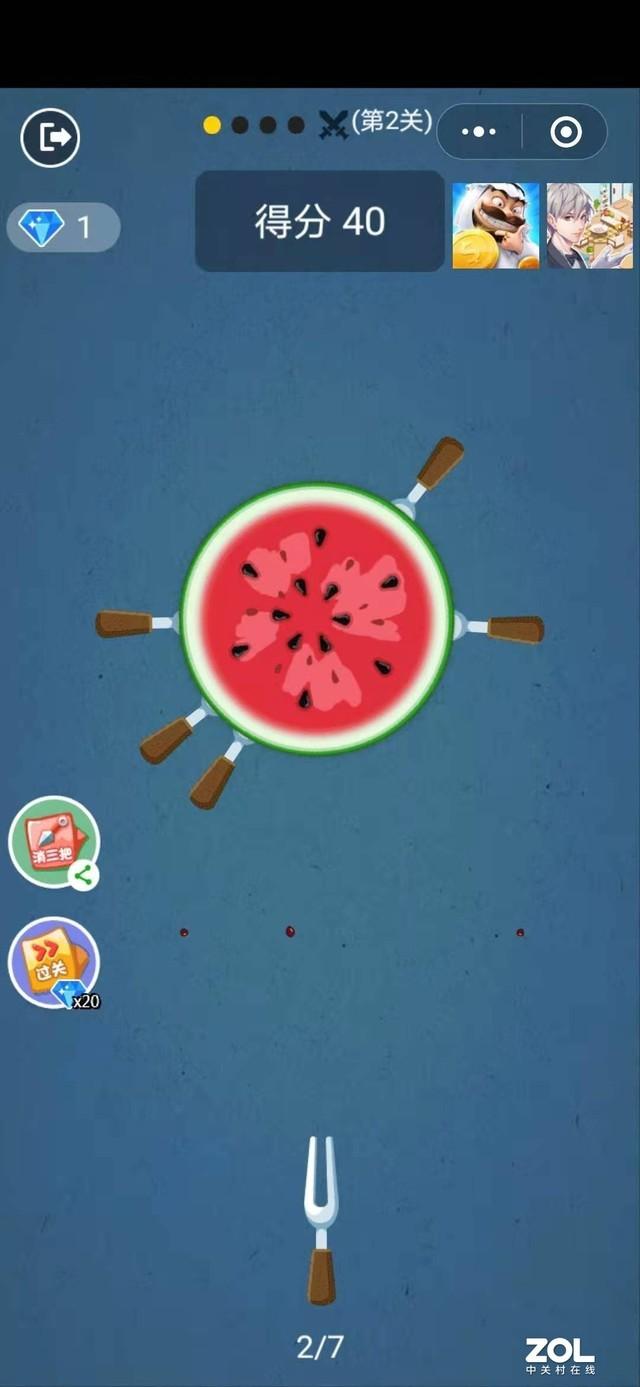Throw the fork at the watermelon
This screenshot has width=640, height=1387.
tap(320, 1219)
